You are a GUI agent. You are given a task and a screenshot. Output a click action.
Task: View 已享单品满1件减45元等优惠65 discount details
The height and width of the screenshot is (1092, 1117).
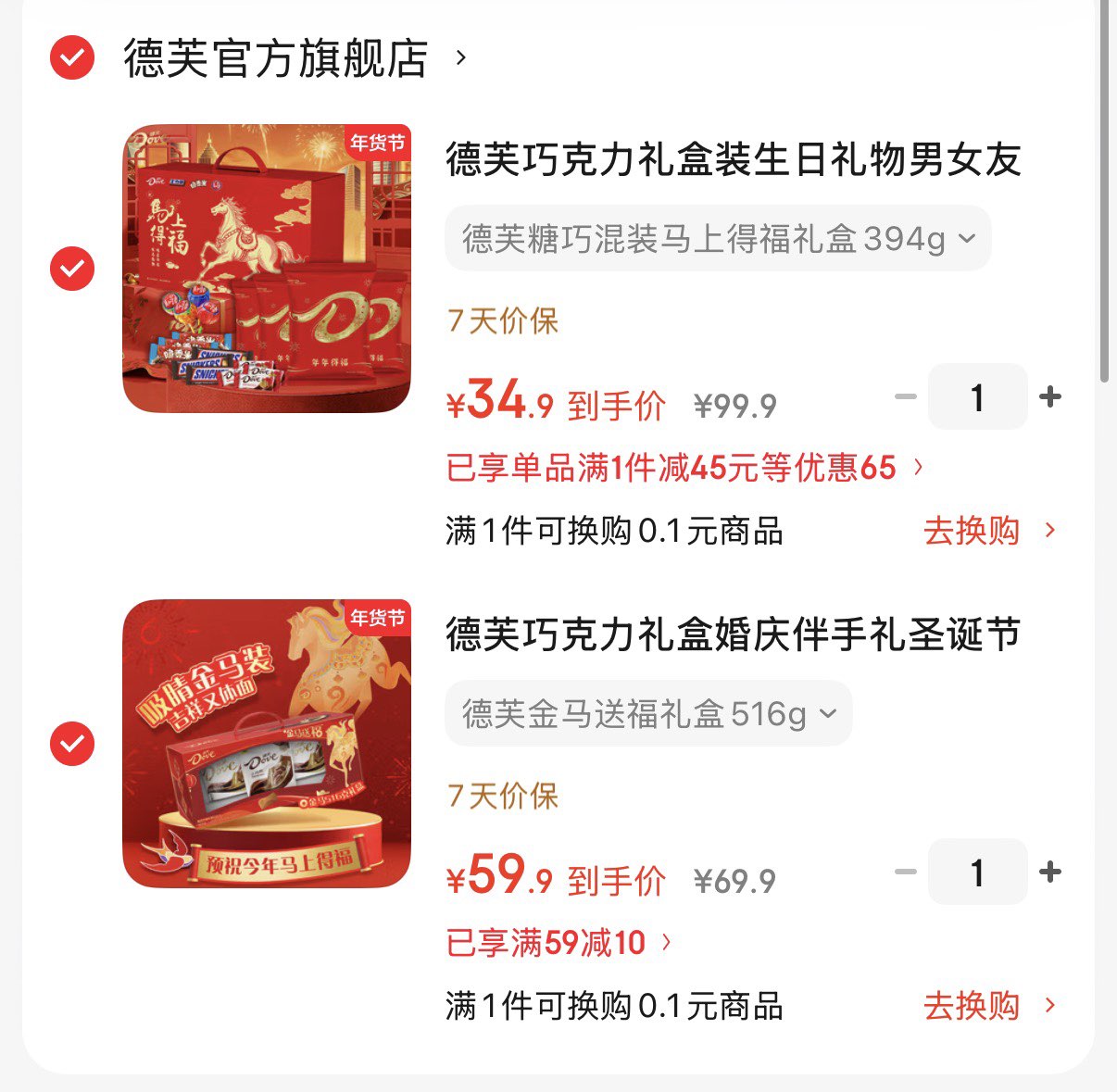[684, 468]
